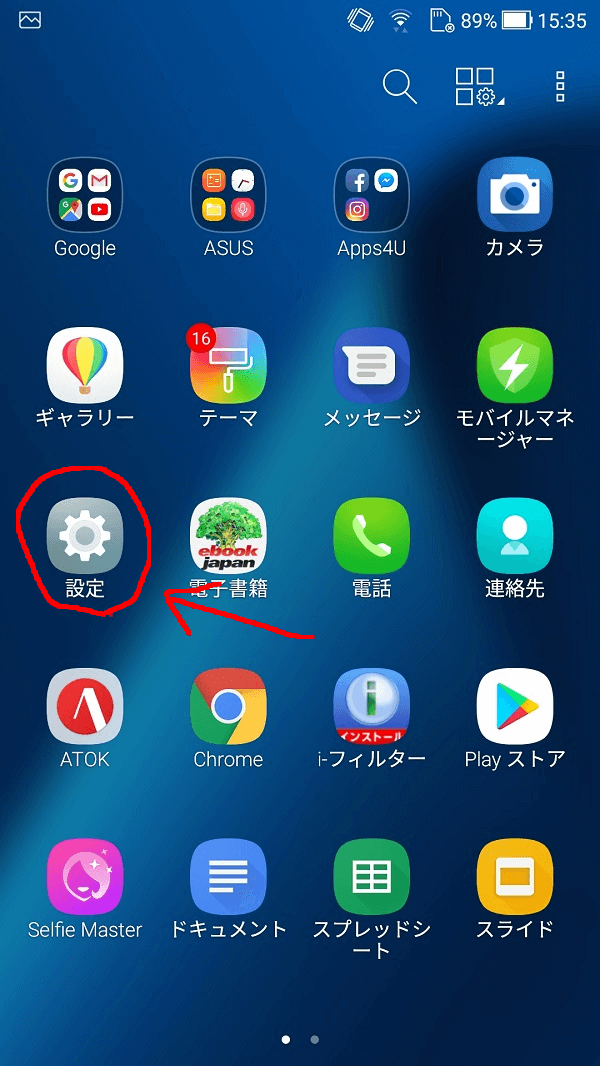Image resolution: width=600 pixels, height=1066 pixels.
Task: Open the 電話 app
Action: click(371, 536)
